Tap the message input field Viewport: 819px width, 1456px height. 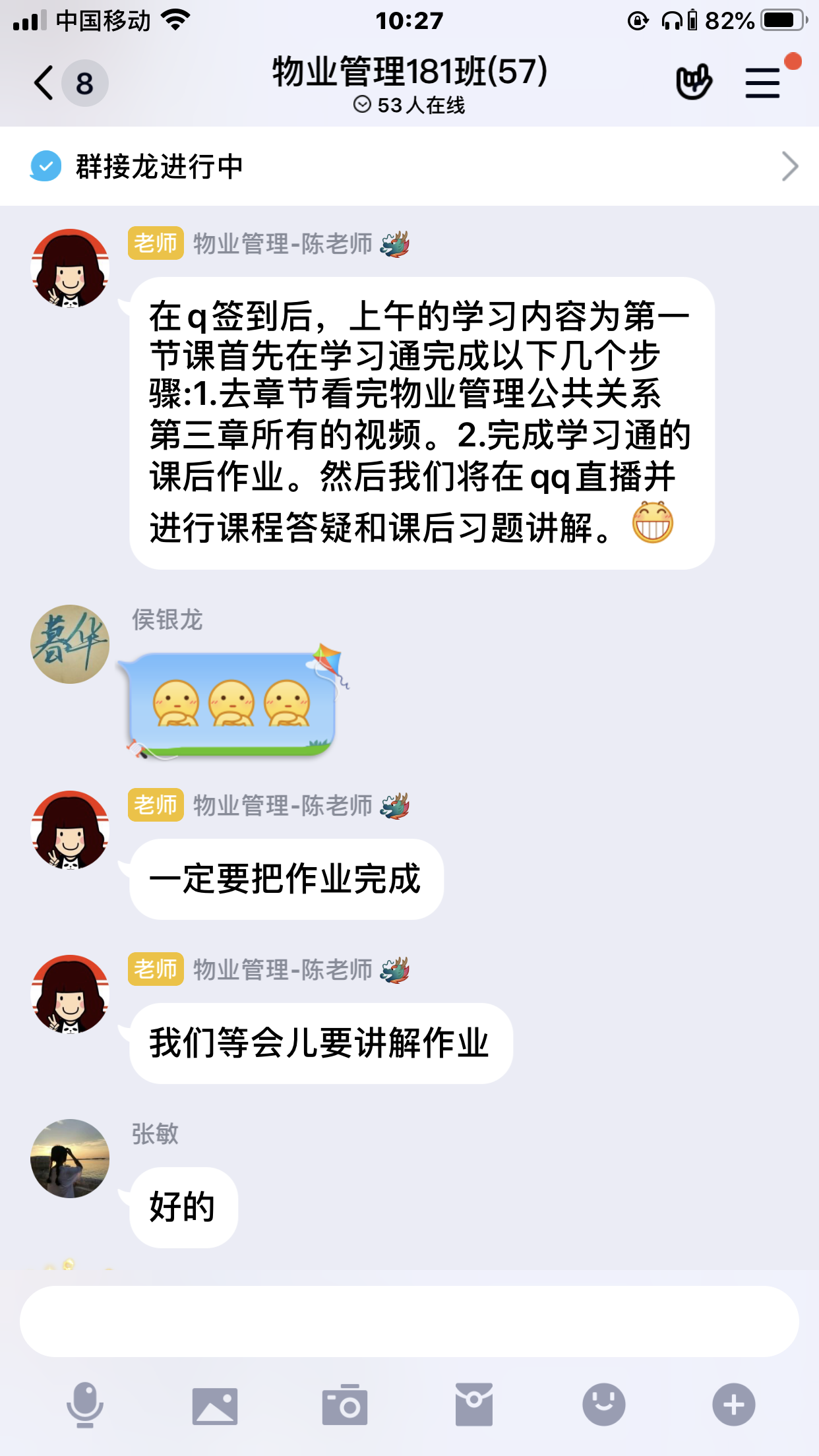click(x=409, y=1321)
